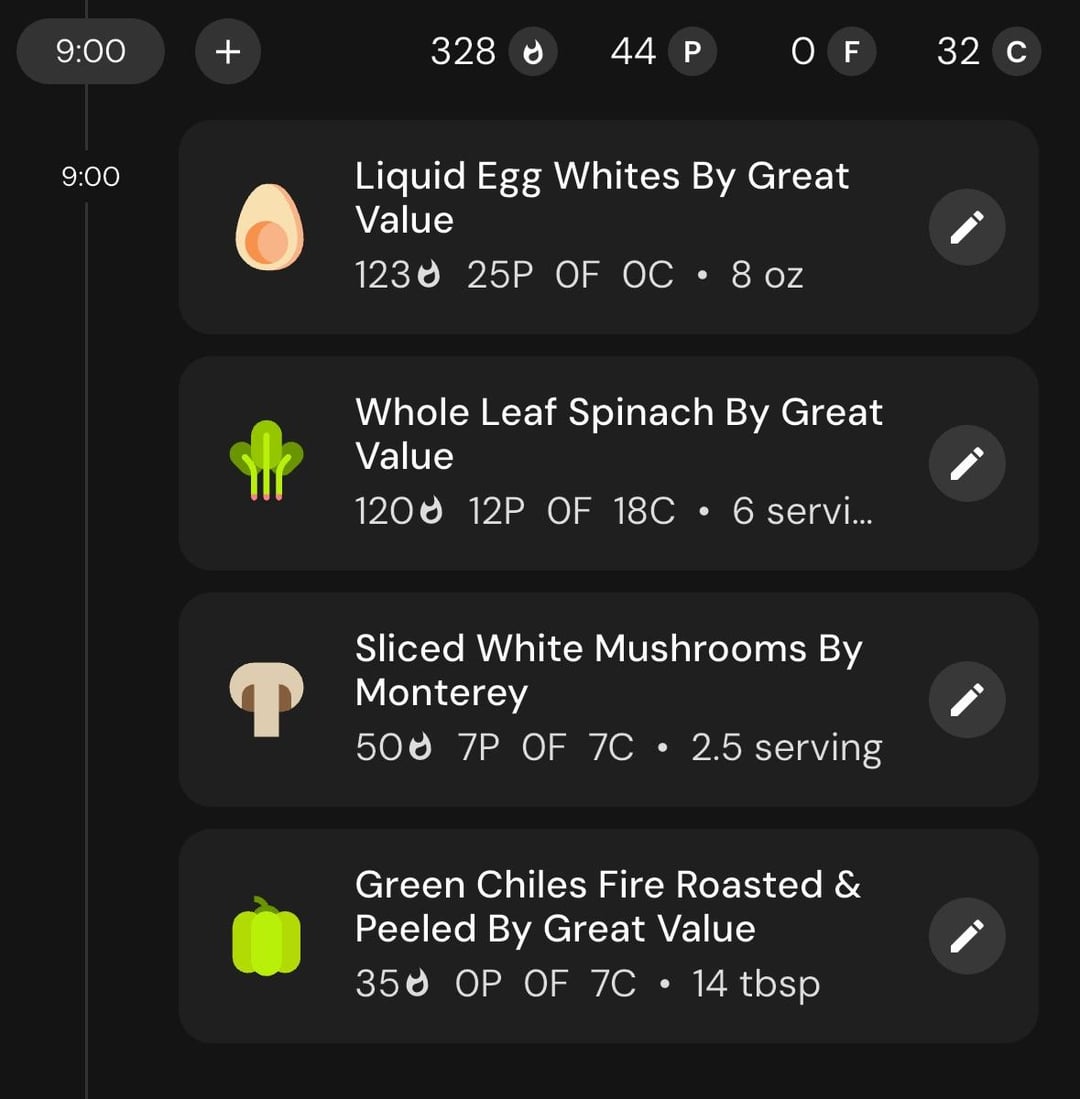Tap the plus button to add food
The width and height of the screenshot is (1080, 1099).
pyautogui.click(x=228, y=51)
